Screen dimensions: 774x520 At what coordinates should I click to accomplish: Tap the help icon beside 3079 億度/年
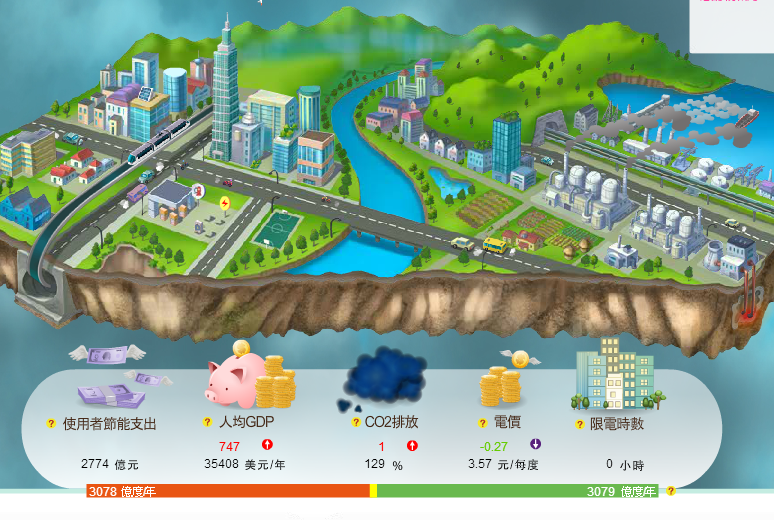coord(671,491)
